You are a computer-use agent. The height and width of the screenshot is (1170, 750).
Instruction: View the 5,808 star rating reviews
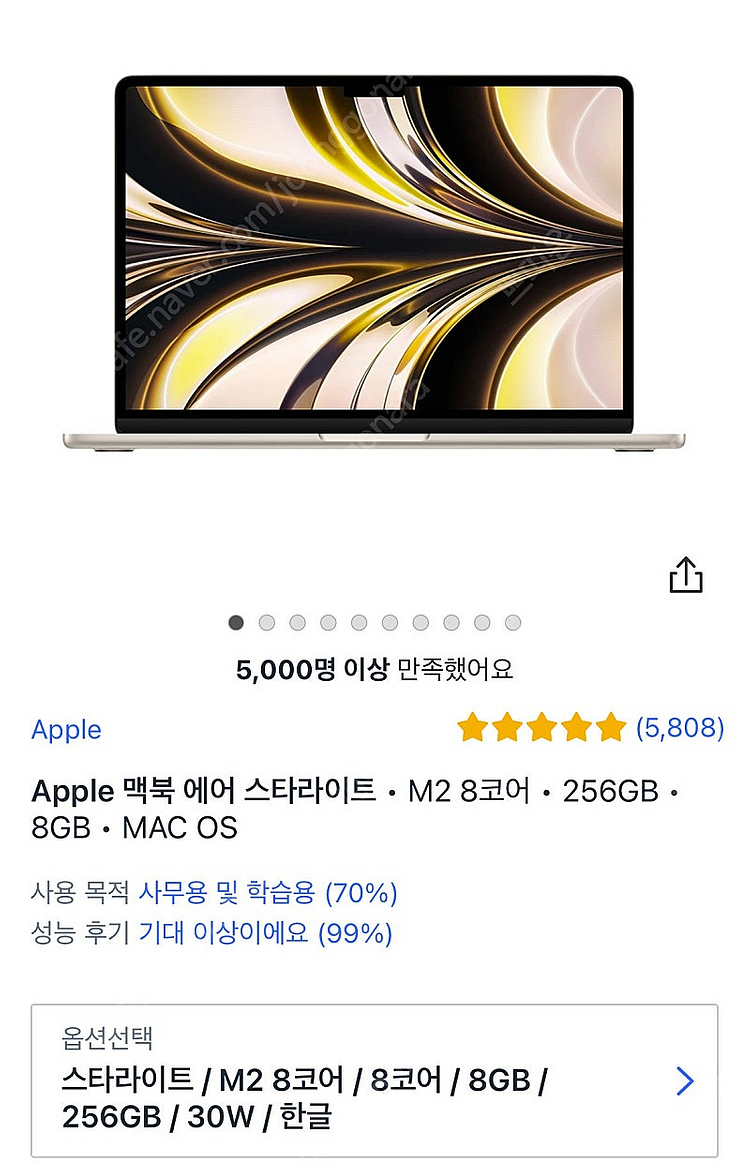tap(590, 728)
